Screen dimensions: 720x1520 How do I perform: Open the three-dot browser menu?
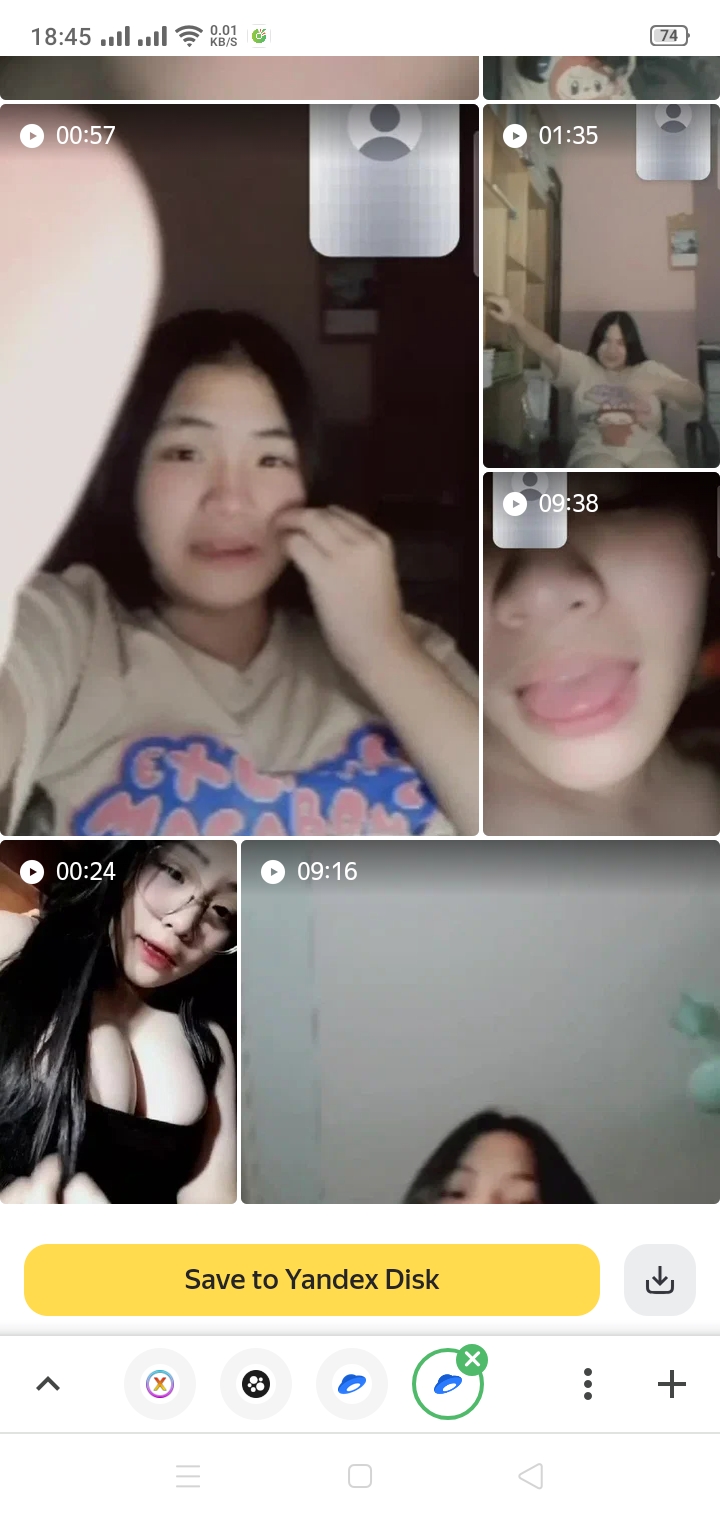click(588, 1384)
